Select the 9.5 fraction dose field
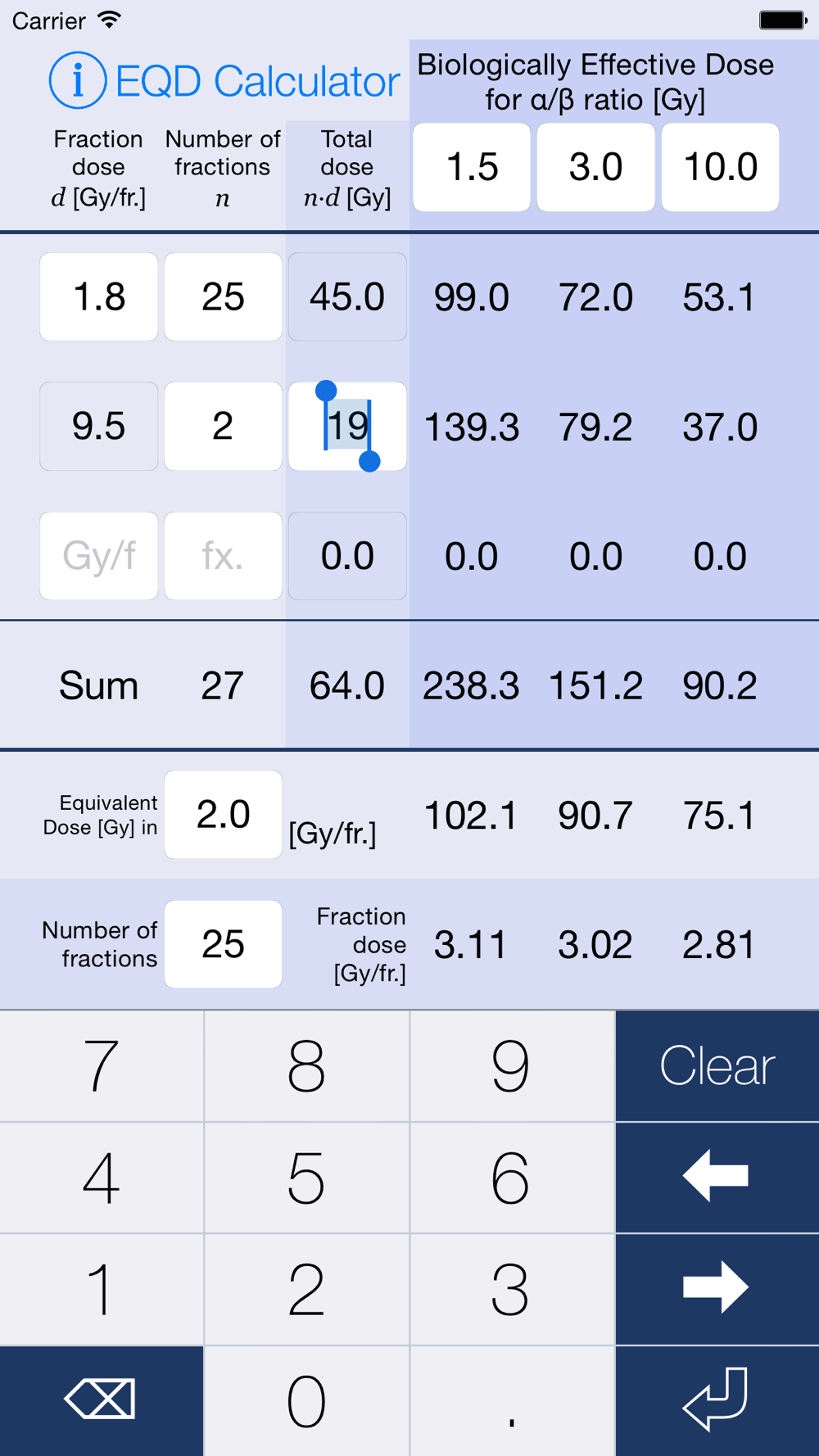 coord(99,426)
